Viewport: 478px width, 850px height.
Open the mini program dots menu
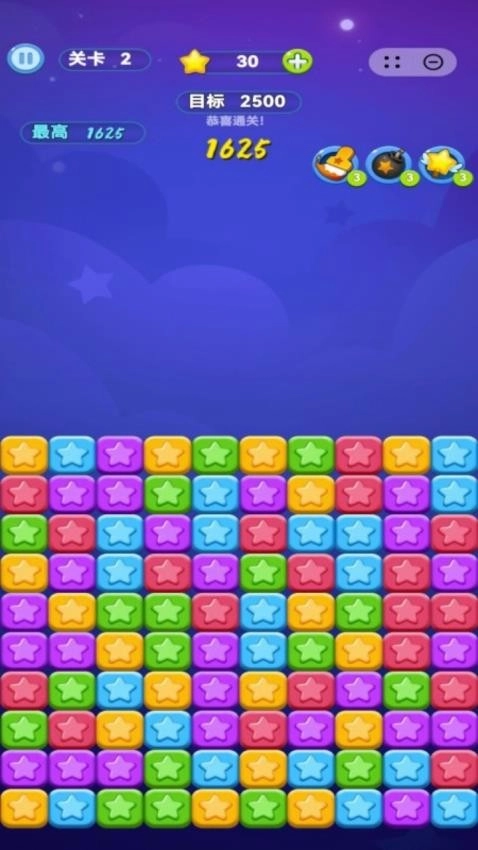point(392,62)
